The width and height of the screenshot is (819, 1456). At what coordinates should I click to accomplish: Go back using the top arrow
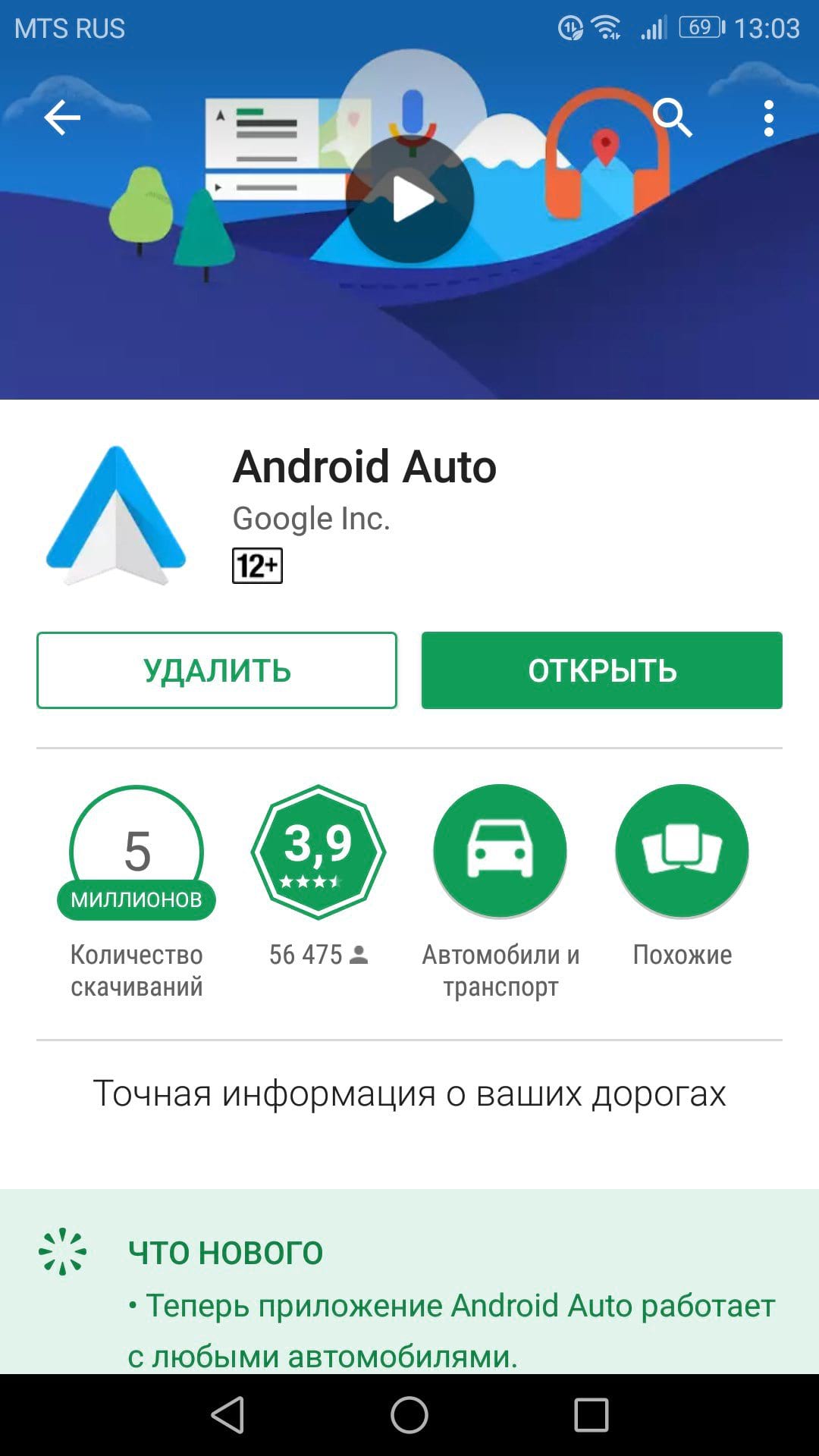[62, 118]
